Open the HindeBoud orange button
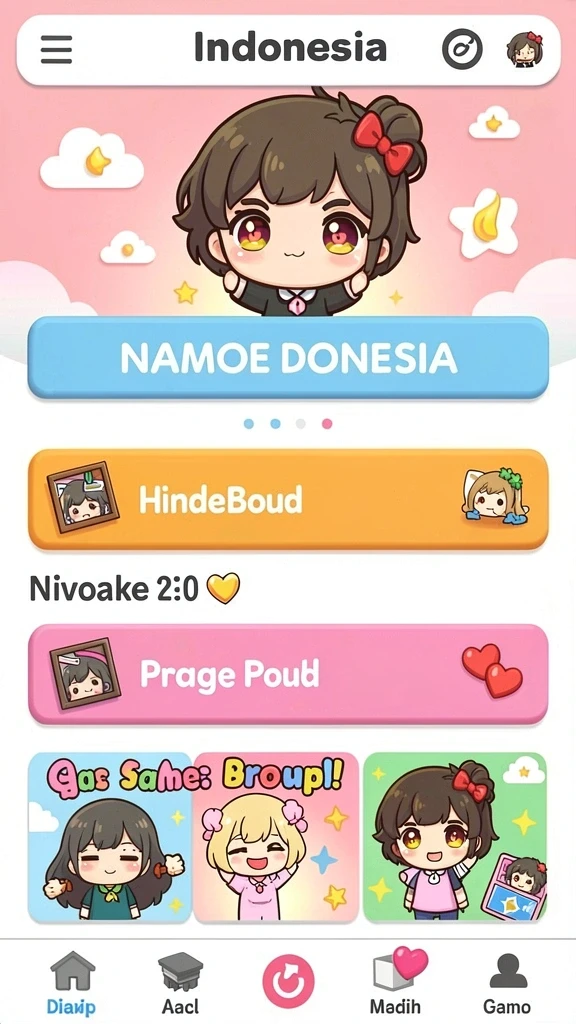The width and height of the screenshot is (576, 1024). (x=288, y=500)
